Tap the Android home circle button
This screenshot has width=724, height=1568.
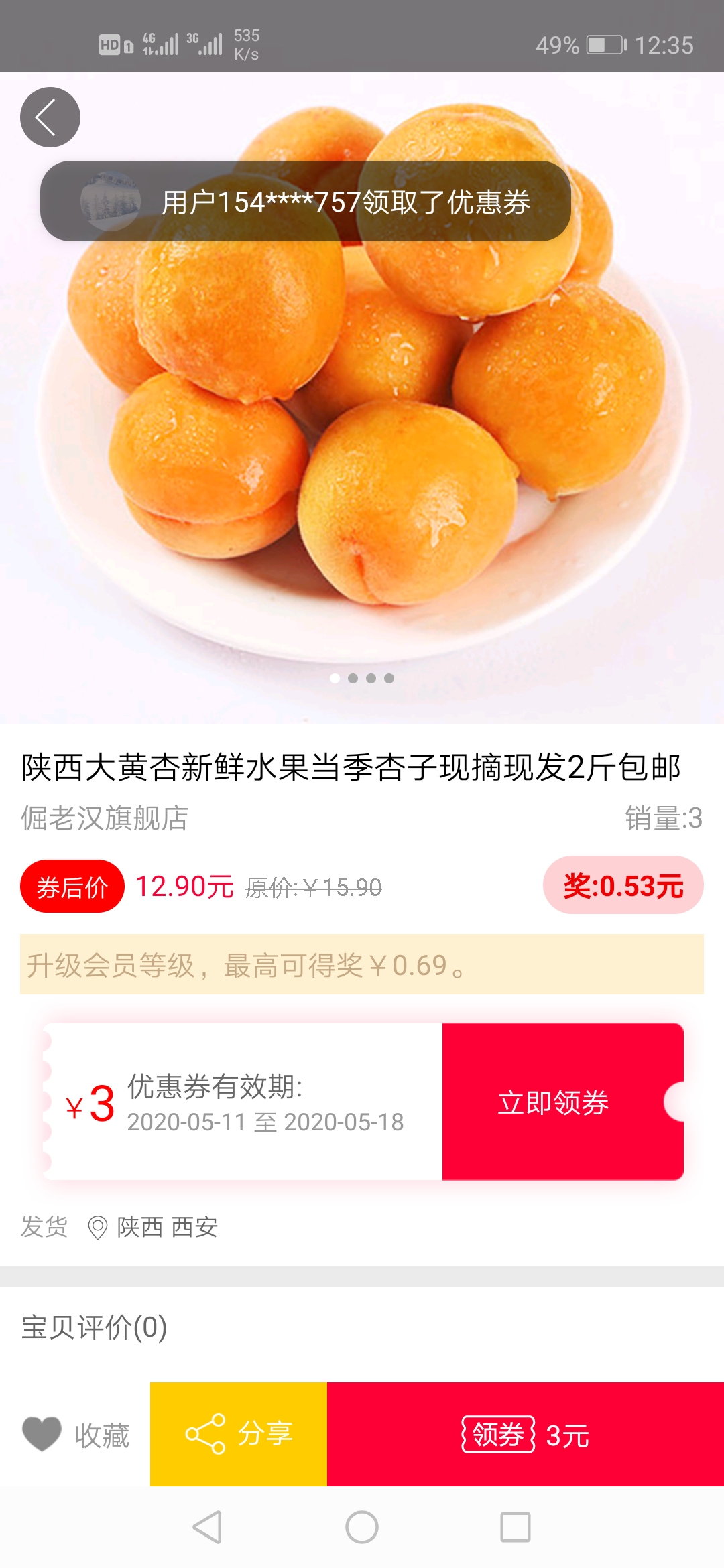pos(362,1525)
